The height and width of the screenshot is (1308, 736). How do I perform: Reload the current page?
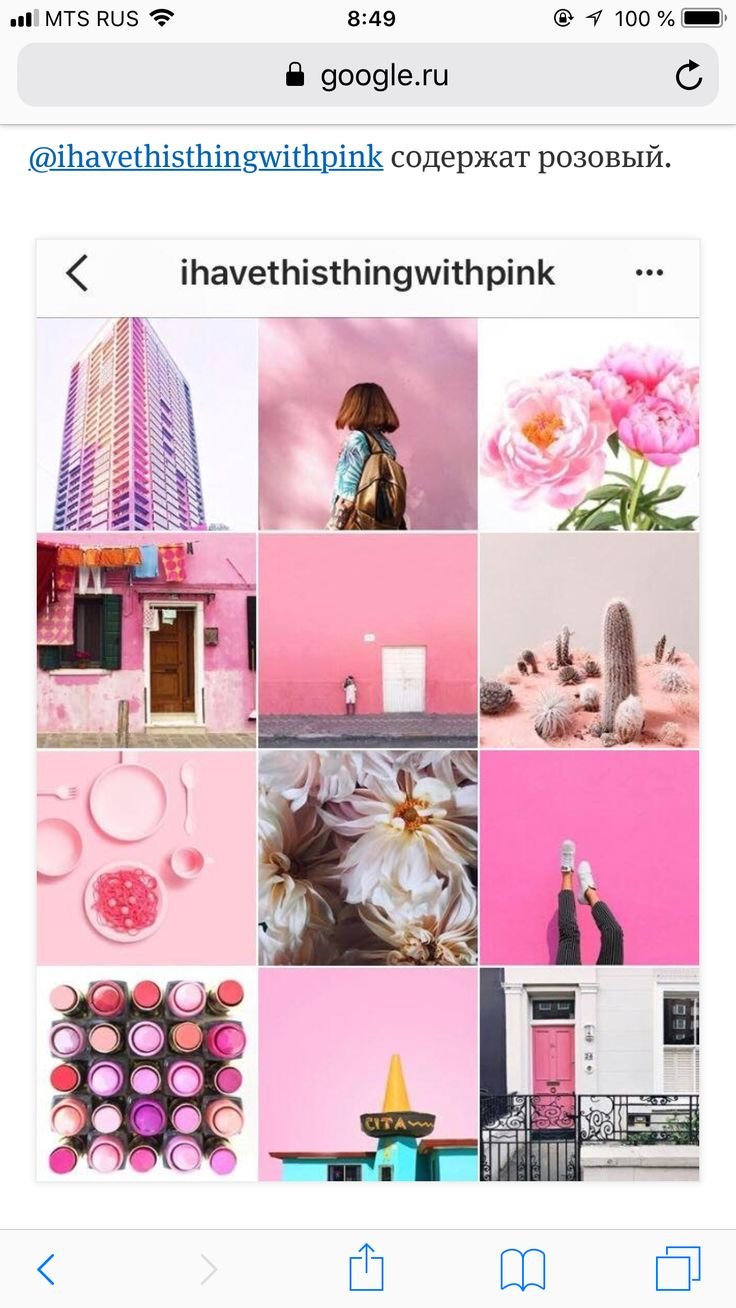coord(689,76)
